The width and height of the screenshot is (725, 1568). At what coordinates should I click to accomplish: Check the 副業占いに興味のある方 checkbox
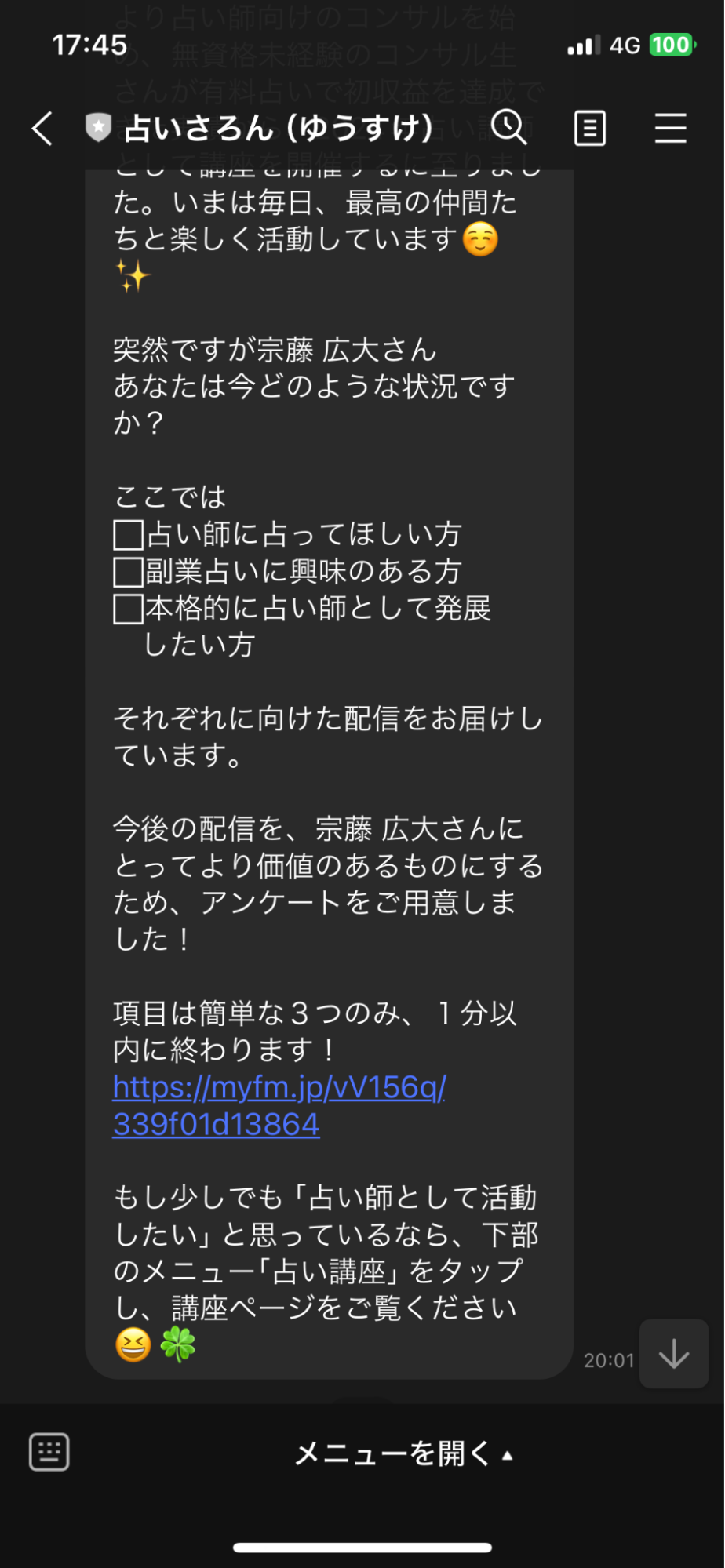coord(127,571)
